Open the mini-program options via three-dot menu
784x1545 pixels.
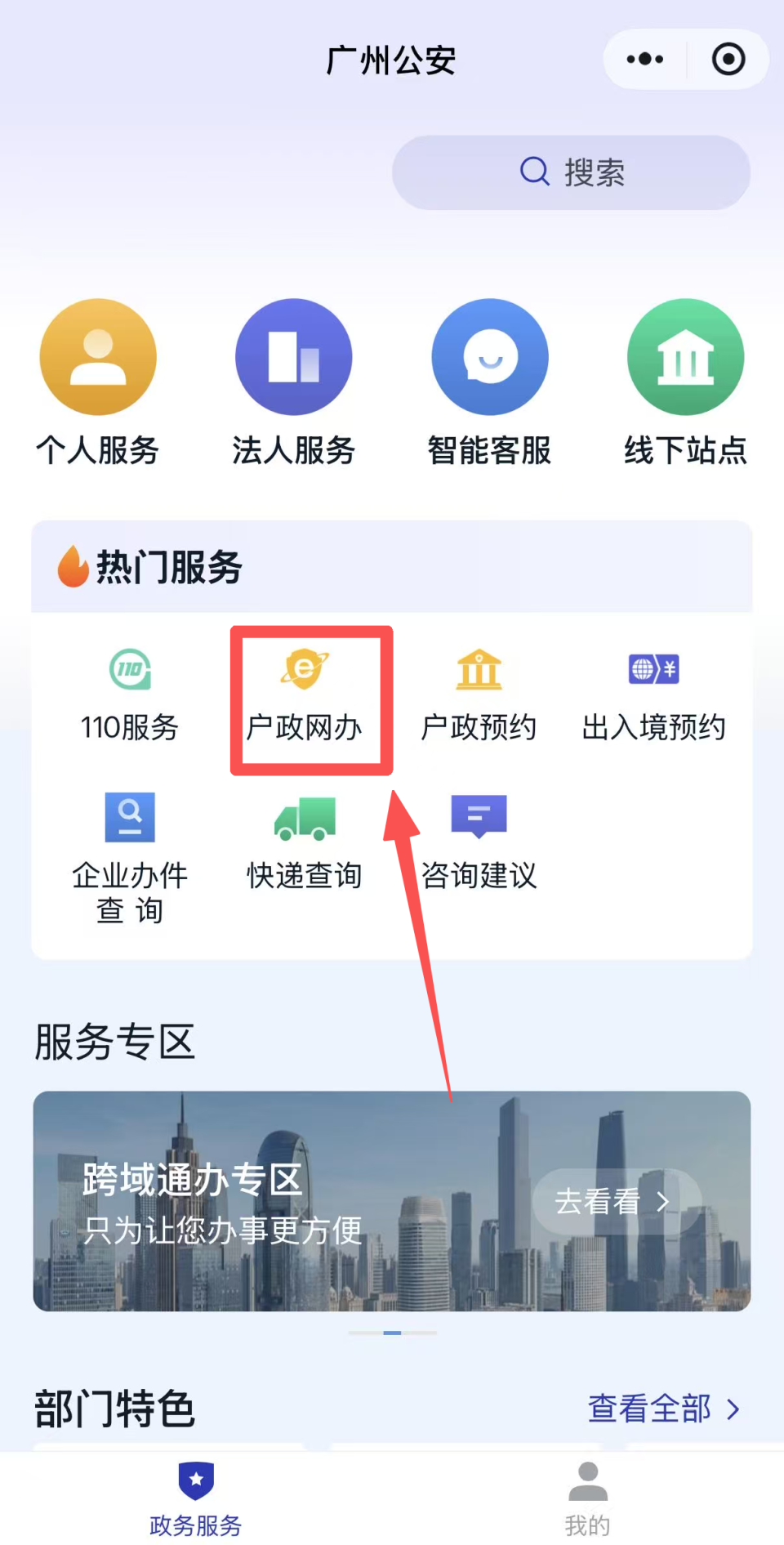[644, 58]
